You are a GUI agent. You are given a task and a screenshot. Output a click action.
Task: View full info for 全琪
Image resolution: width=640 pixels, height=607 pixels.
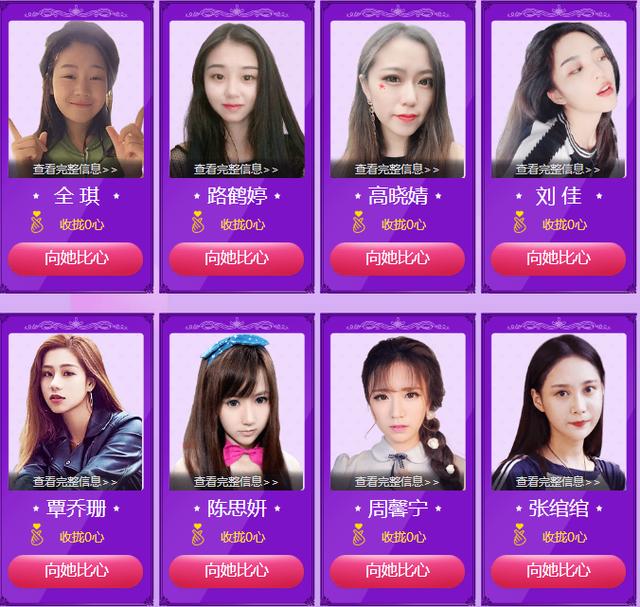tap(76, 169)
